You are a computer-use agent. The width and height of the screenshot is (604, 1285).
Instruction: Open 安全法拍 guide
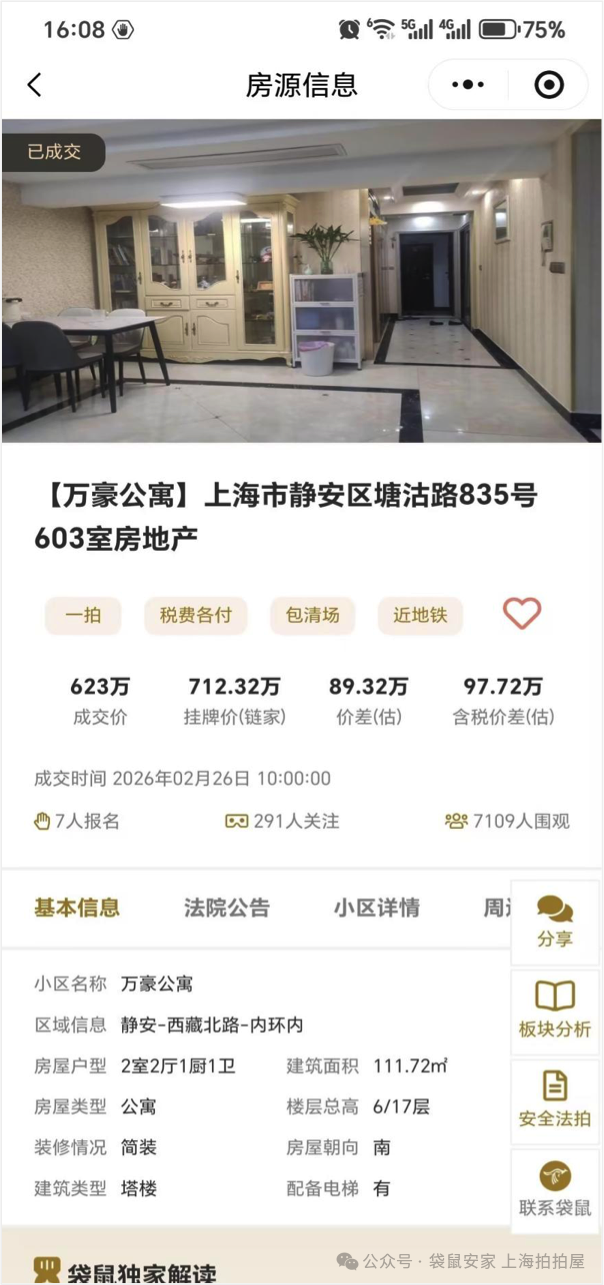coord(555,1100)
